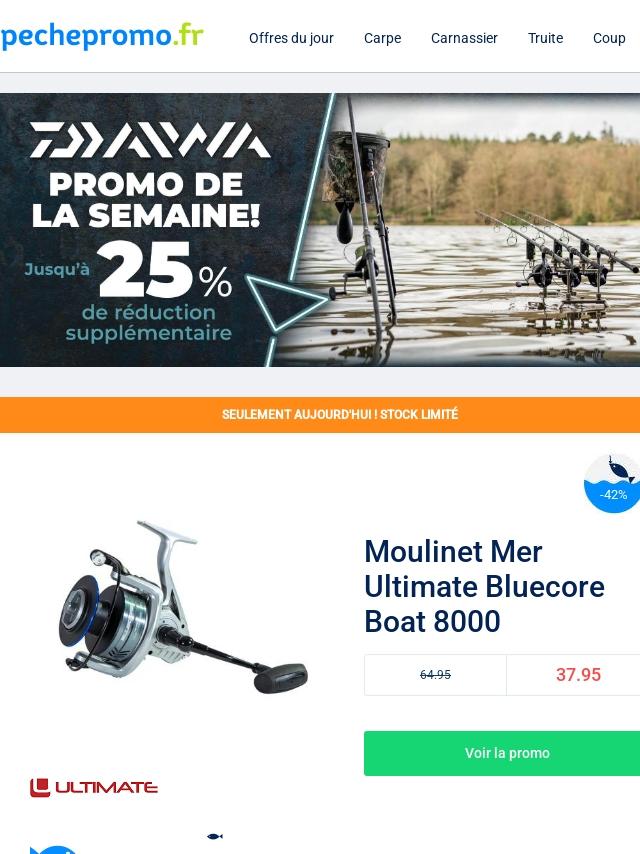Screen dimensions: 640x854
Task: Open the Carpe category
Action: (382, 38)
